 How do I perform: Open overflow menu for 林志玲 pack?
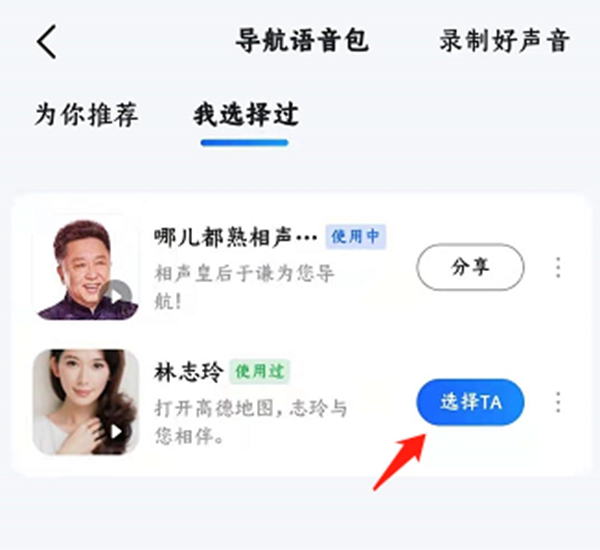click(558, 402)
